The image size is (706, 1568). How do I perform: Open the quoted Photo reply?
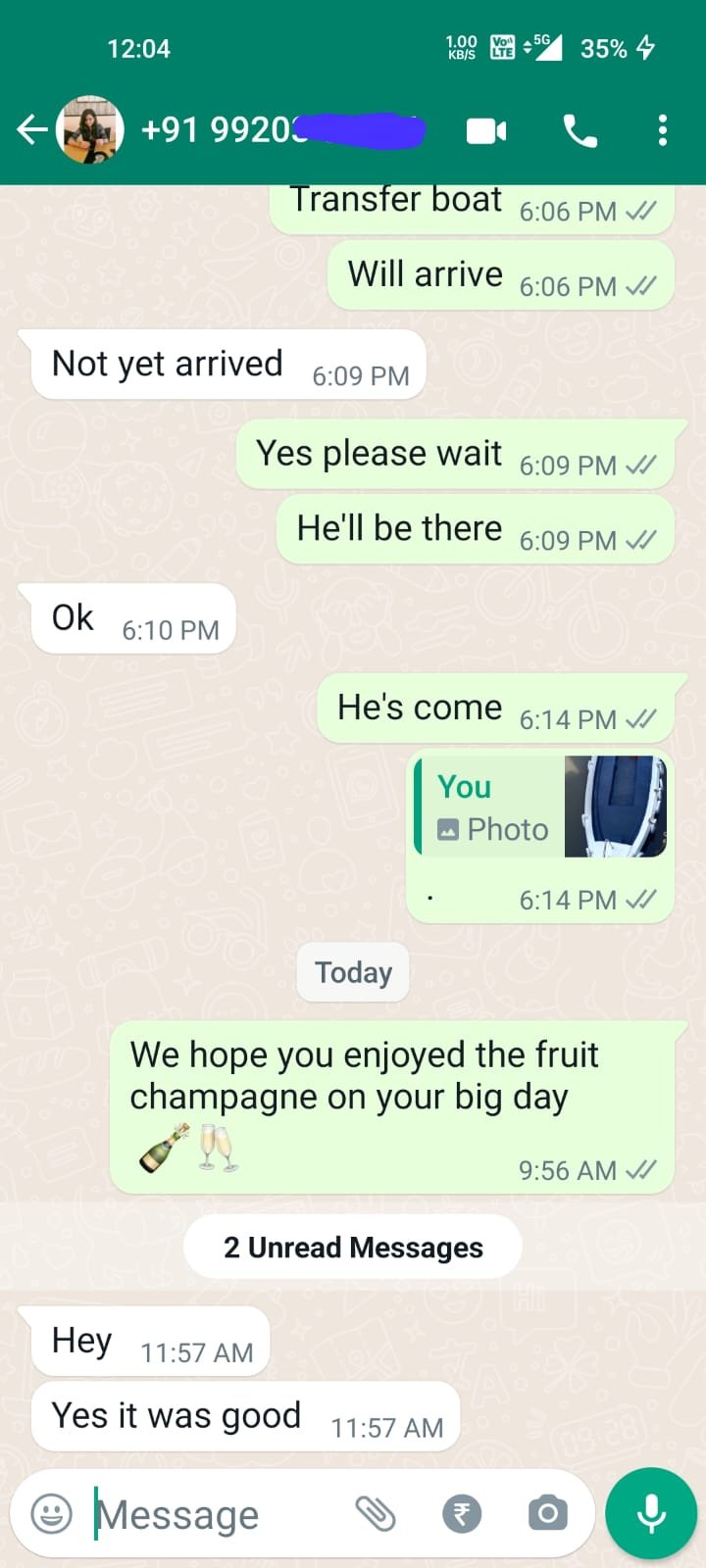click(x=540, y=808)
